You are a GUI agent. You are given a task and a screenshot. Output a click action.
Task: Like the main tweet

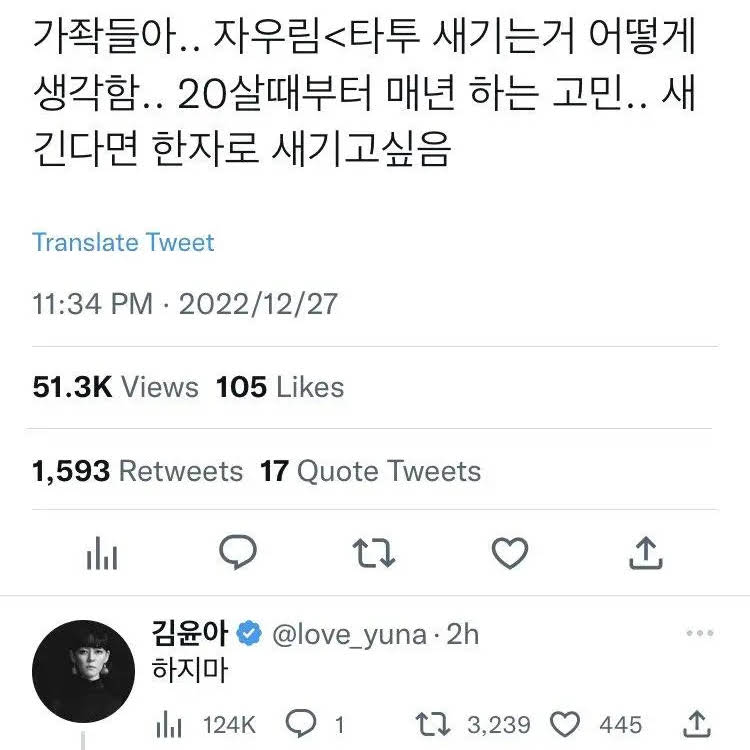(510, 552)
